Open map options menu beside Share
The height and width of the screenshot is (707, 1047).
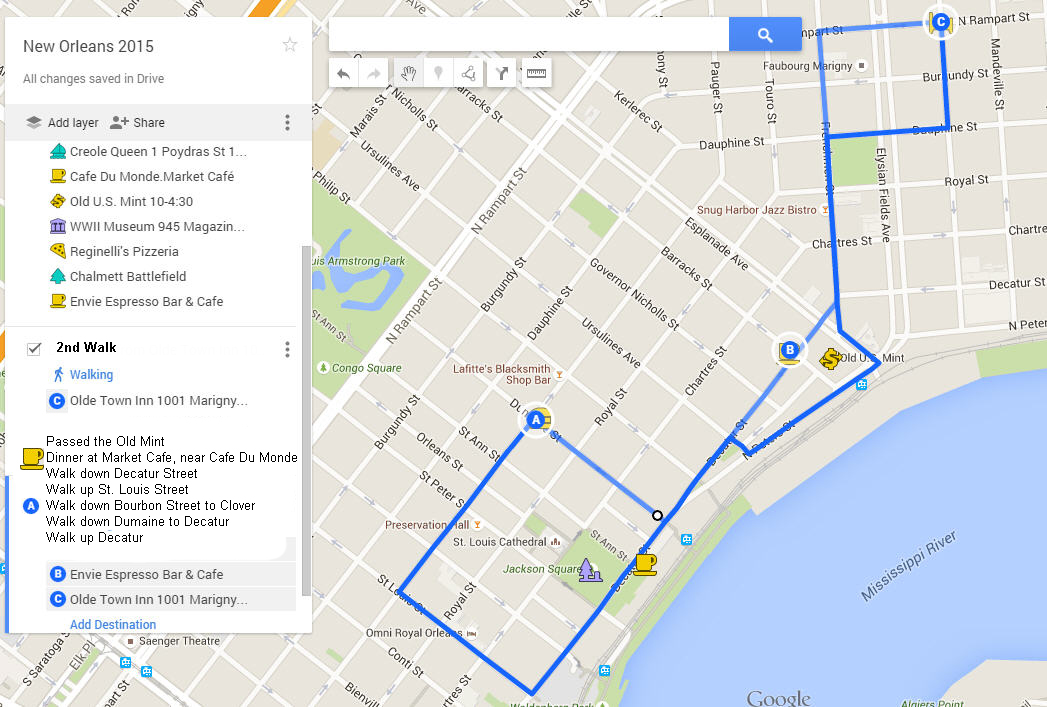(x=287, y=122)
